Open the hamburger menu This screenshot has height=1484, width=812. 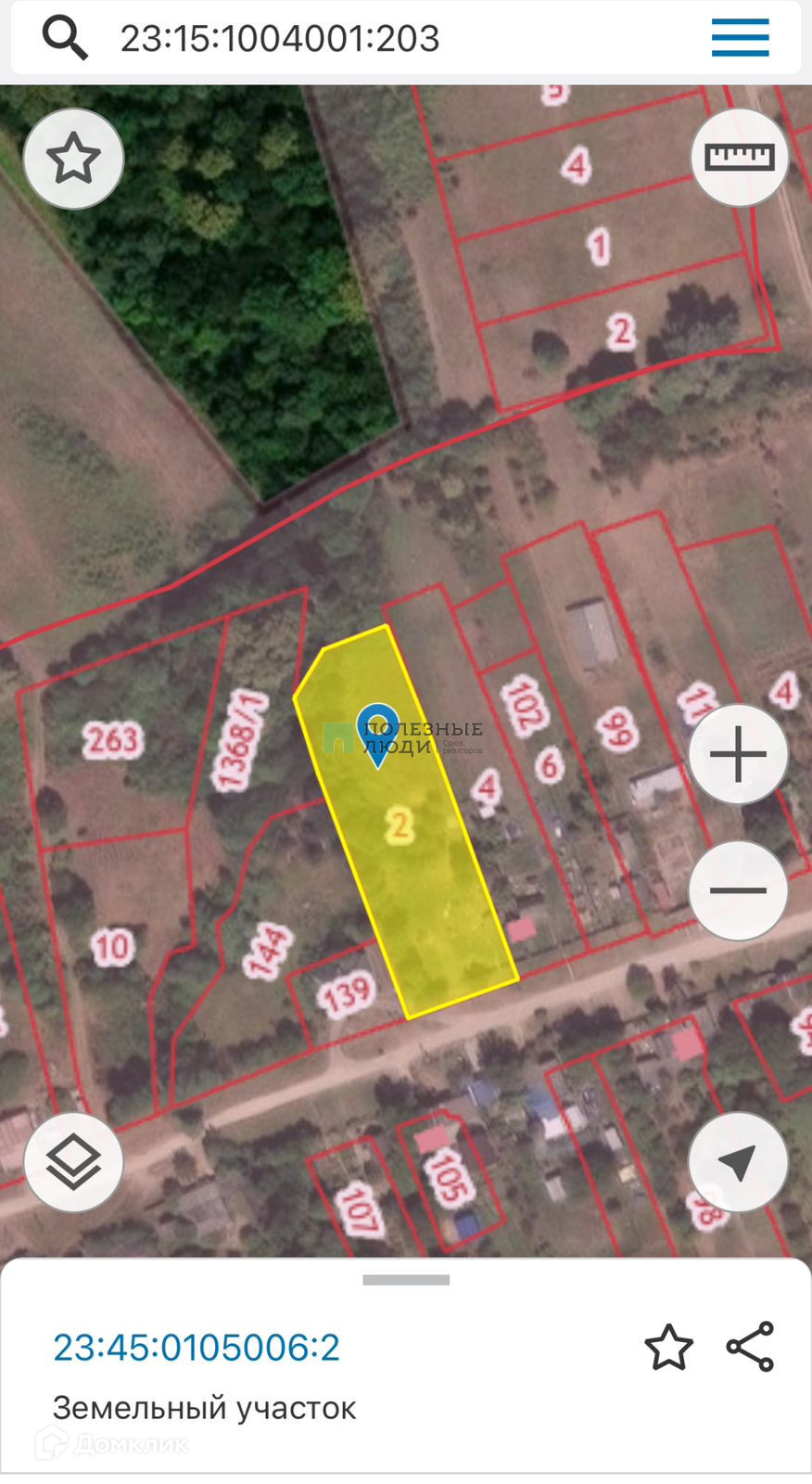click(x=740, y=38)
